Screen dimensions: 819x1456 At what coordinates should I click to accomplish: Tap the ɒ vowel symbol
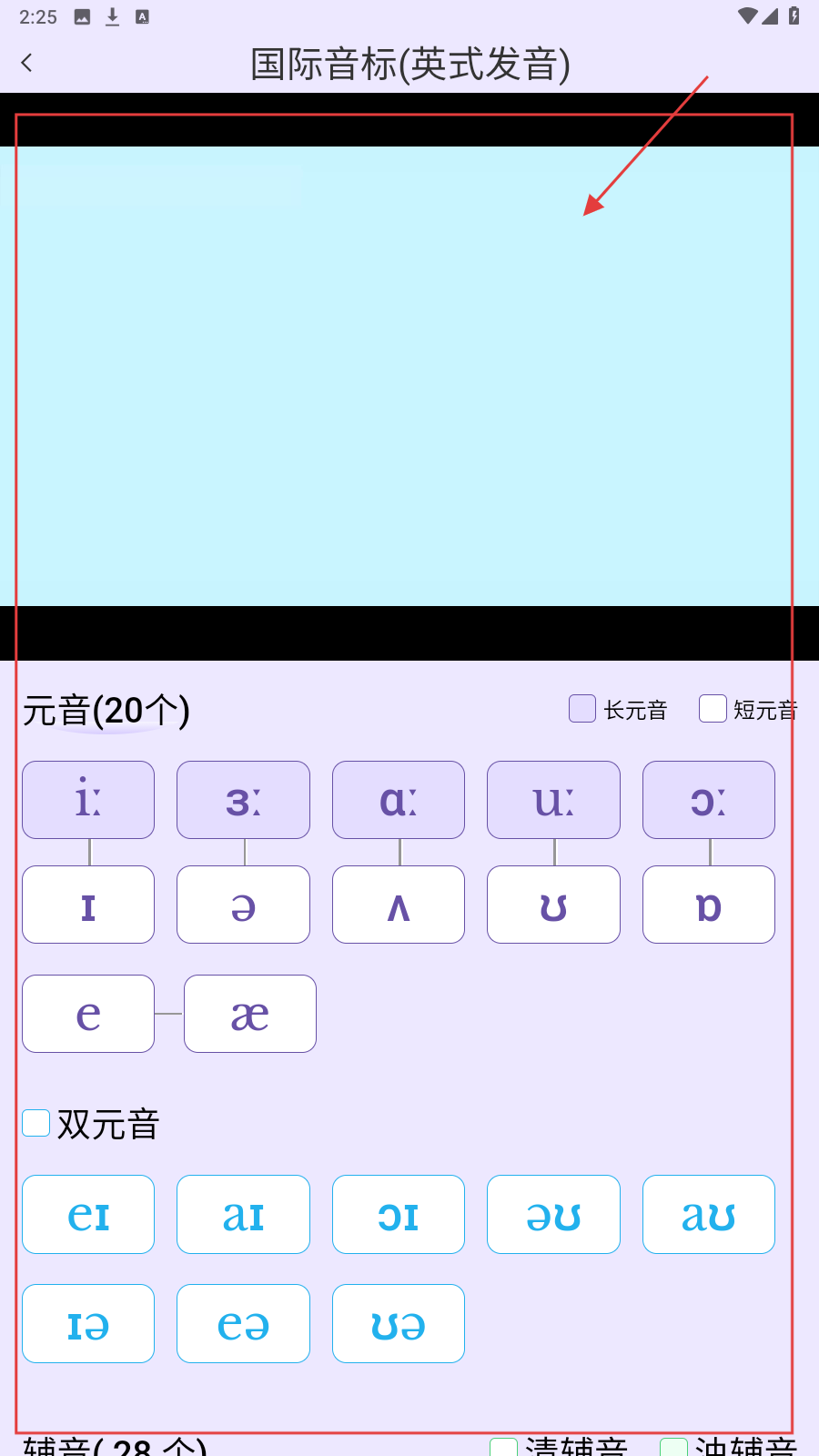tap(708, 905)
